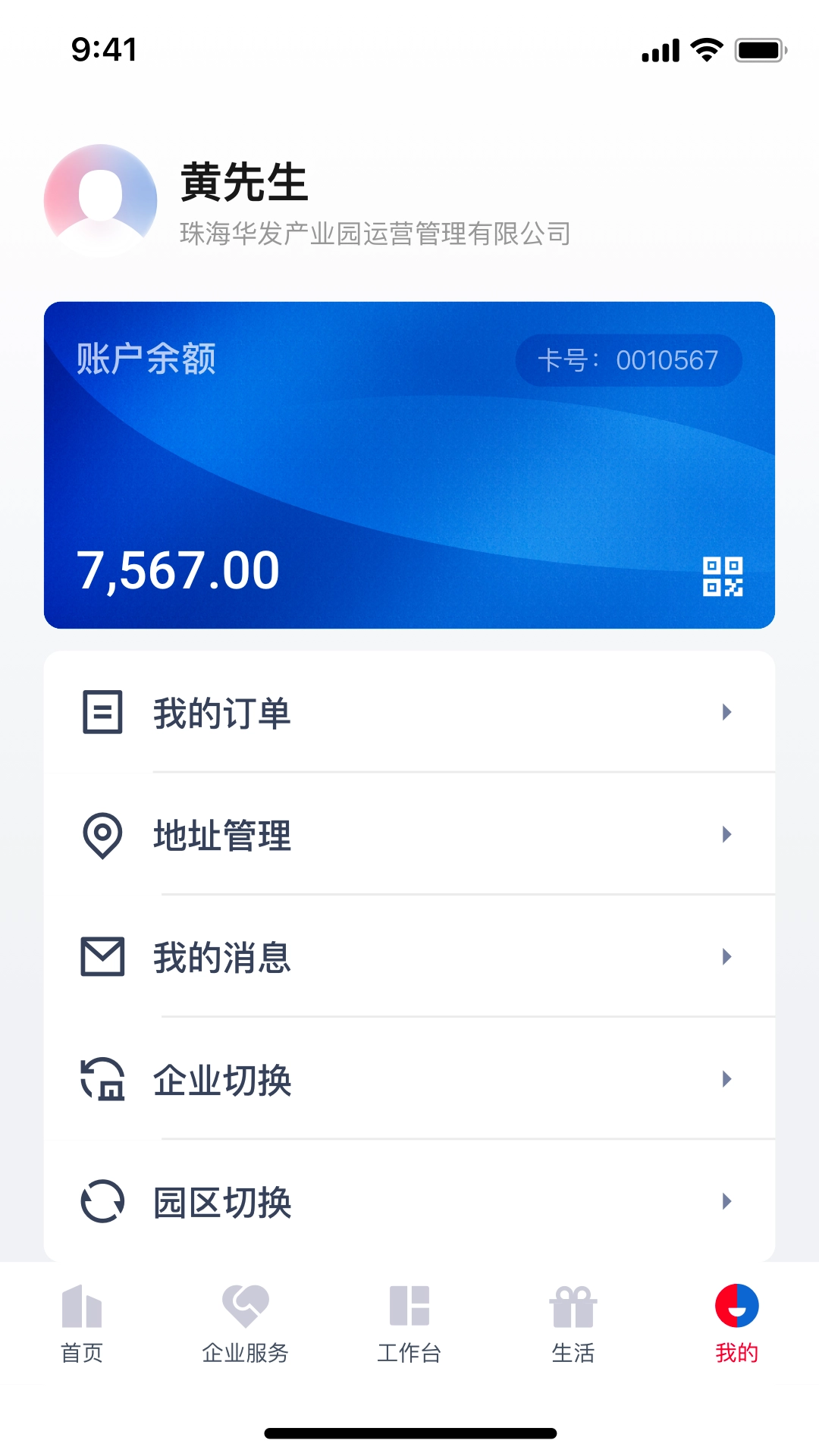Expand 地址管理 using the arrow
819x1456 pixels.
(726, 835)
